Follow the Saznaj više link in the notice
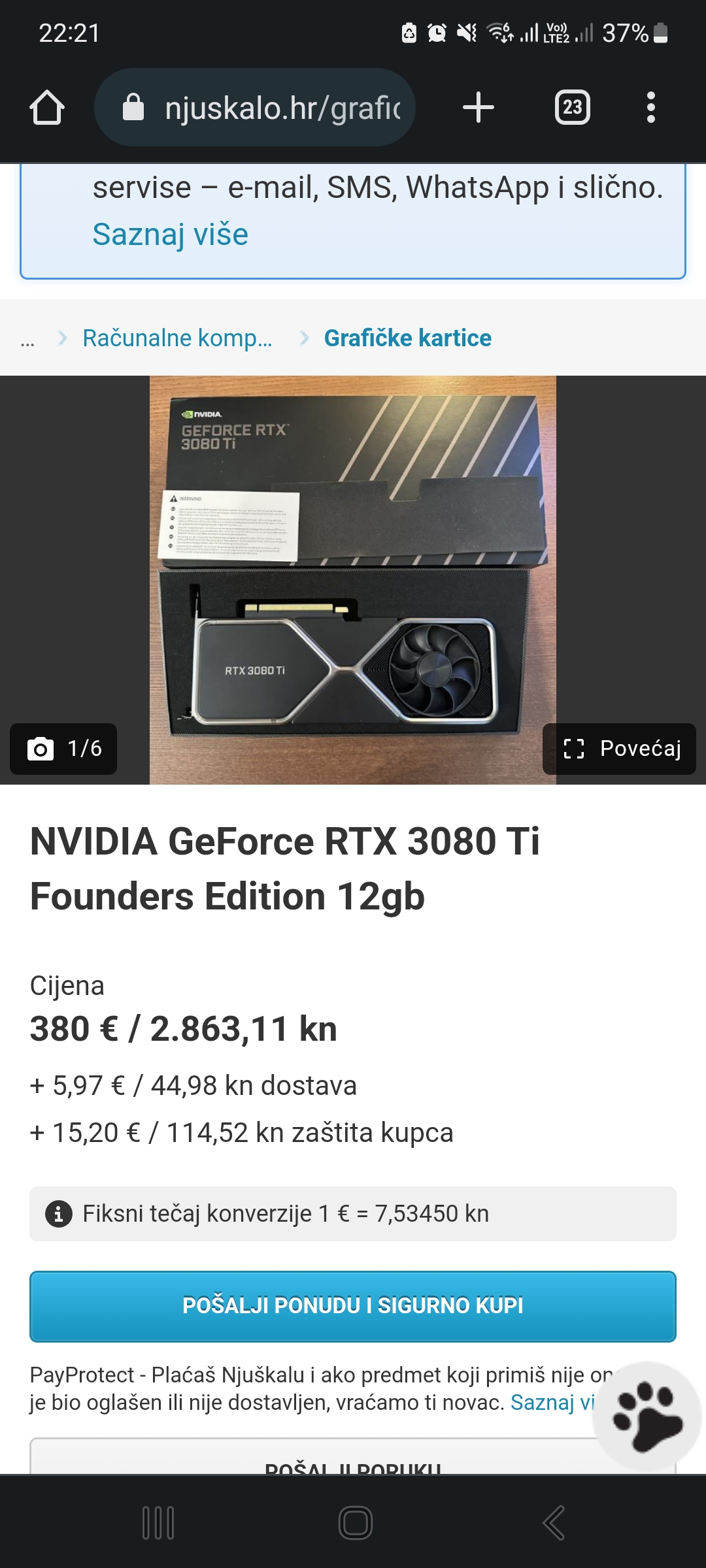Screen dimensions: 706x1568 (170, 235)
